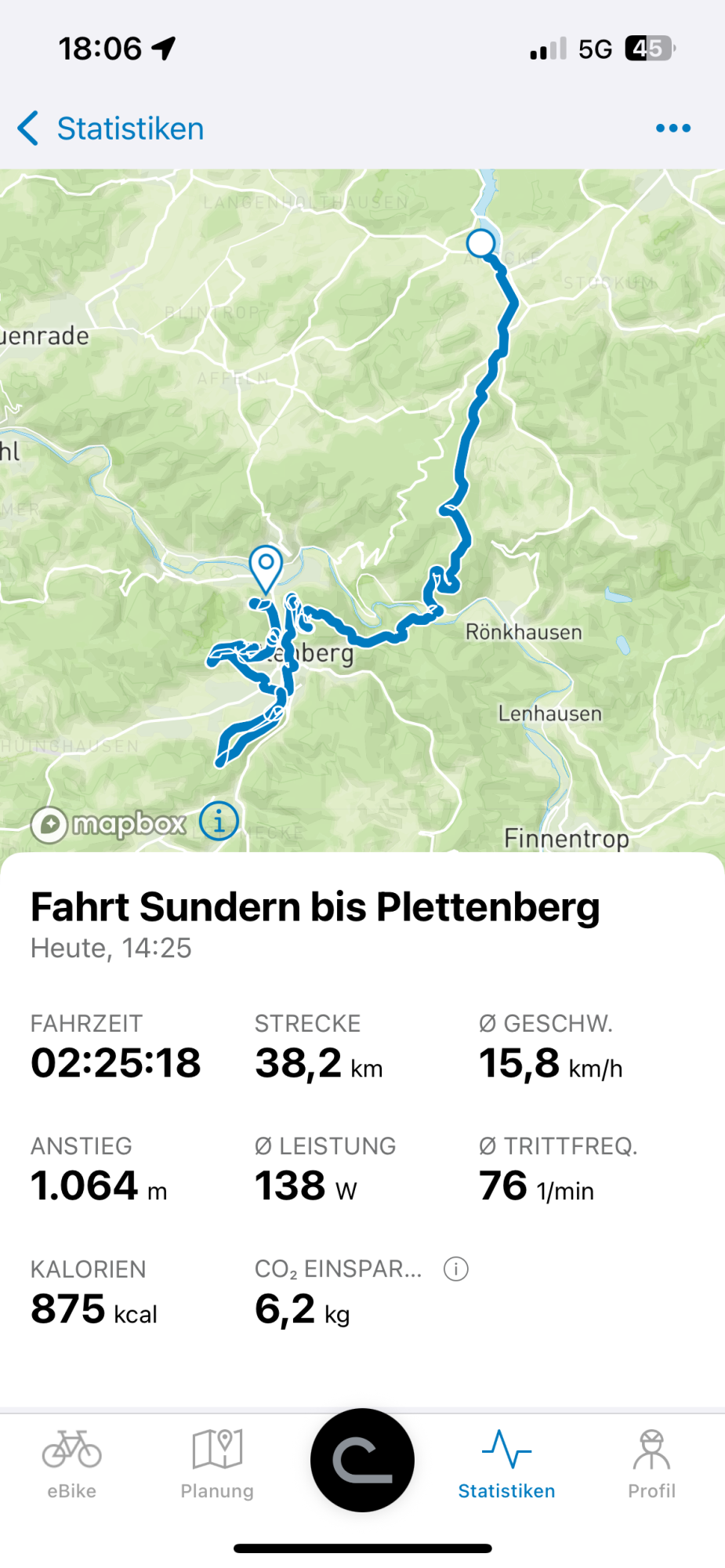Open the Profil tab

(x=651, y=1463)
